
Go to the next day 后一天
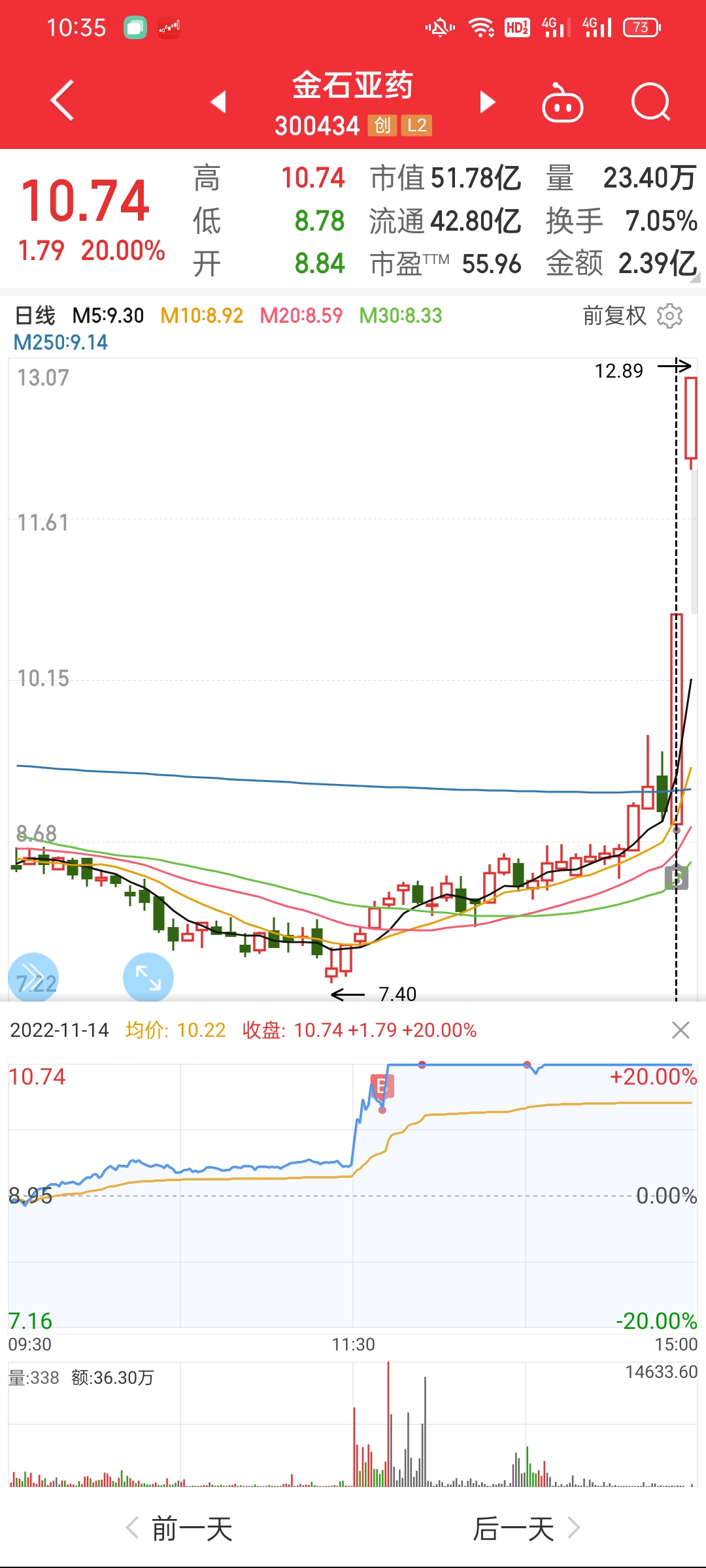[527, 1529]
